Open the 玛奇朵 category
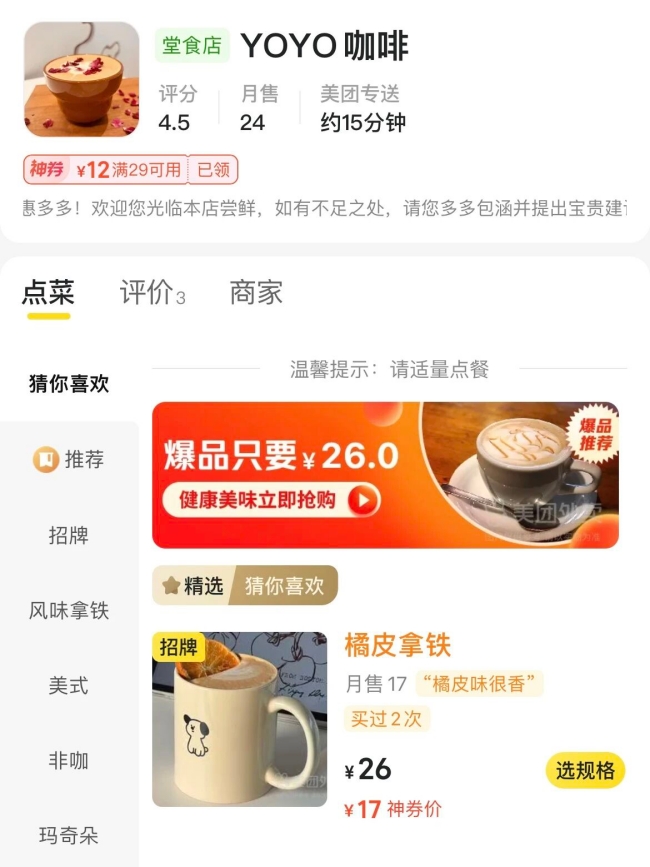Viewport: 650px width, 867px height. (69, 836)
